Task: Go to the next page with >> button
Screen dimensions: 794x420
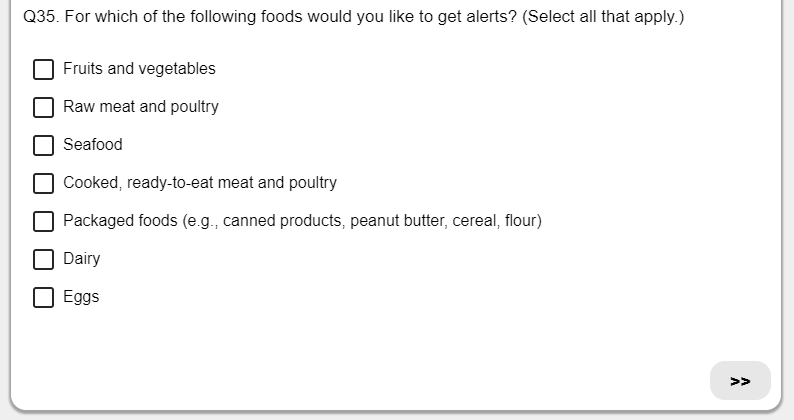Action: click(x=740, y=381)
